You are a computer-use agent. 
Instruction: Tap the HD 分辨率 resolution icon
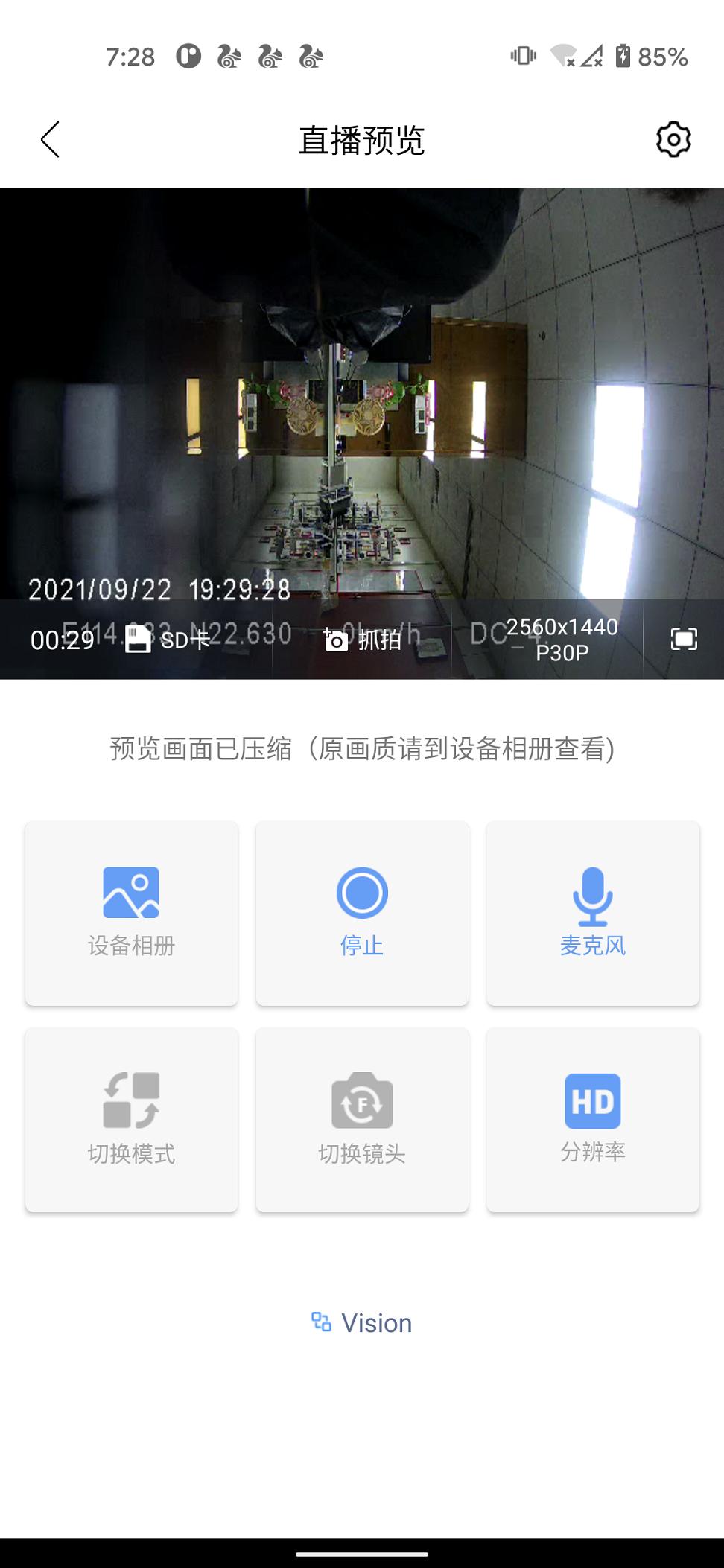click(593, 1103)
